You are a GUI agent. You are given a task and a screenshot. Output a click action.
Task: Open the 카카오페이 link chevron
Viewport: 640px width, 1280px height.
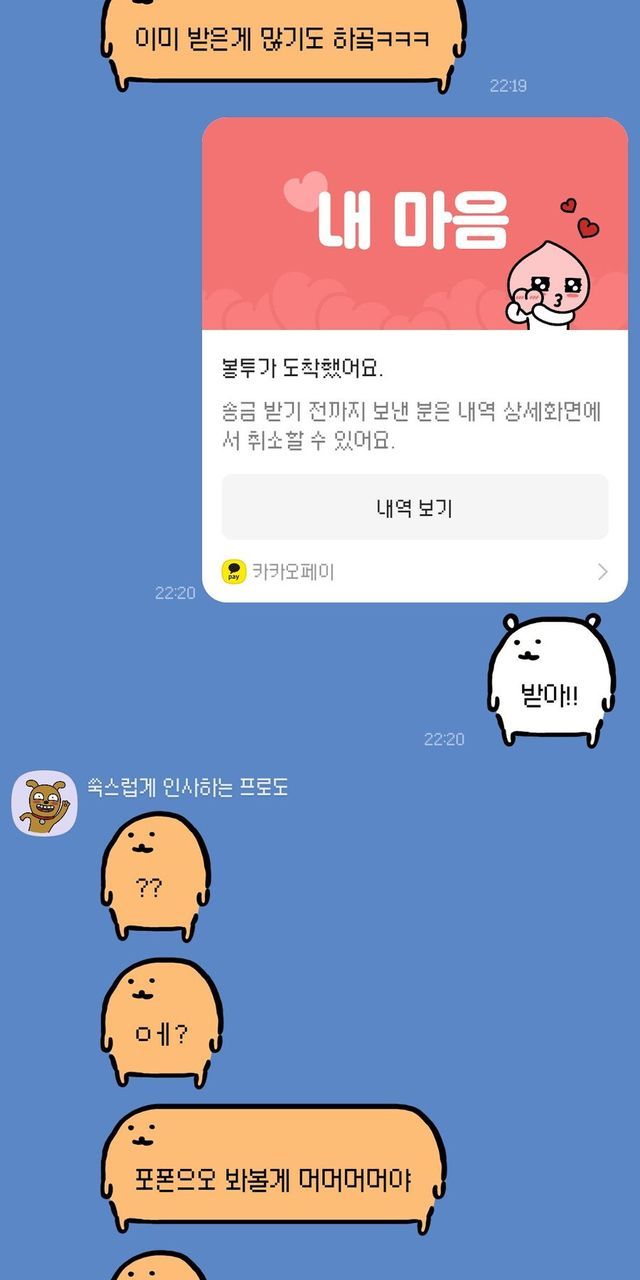point(602,572)
